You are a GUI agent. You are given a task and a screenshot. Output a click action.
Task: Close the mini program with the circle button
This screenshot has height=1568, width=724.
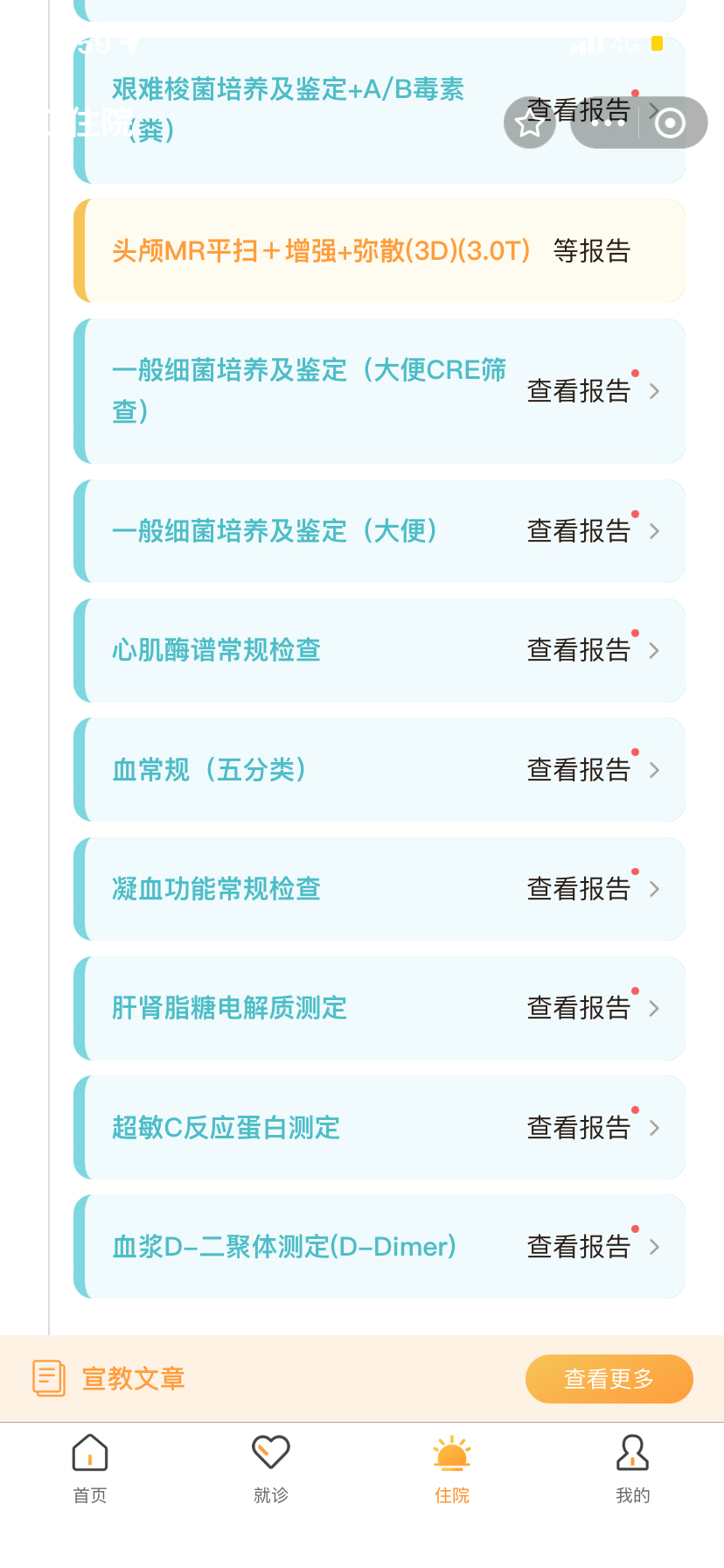click(671, 122)
